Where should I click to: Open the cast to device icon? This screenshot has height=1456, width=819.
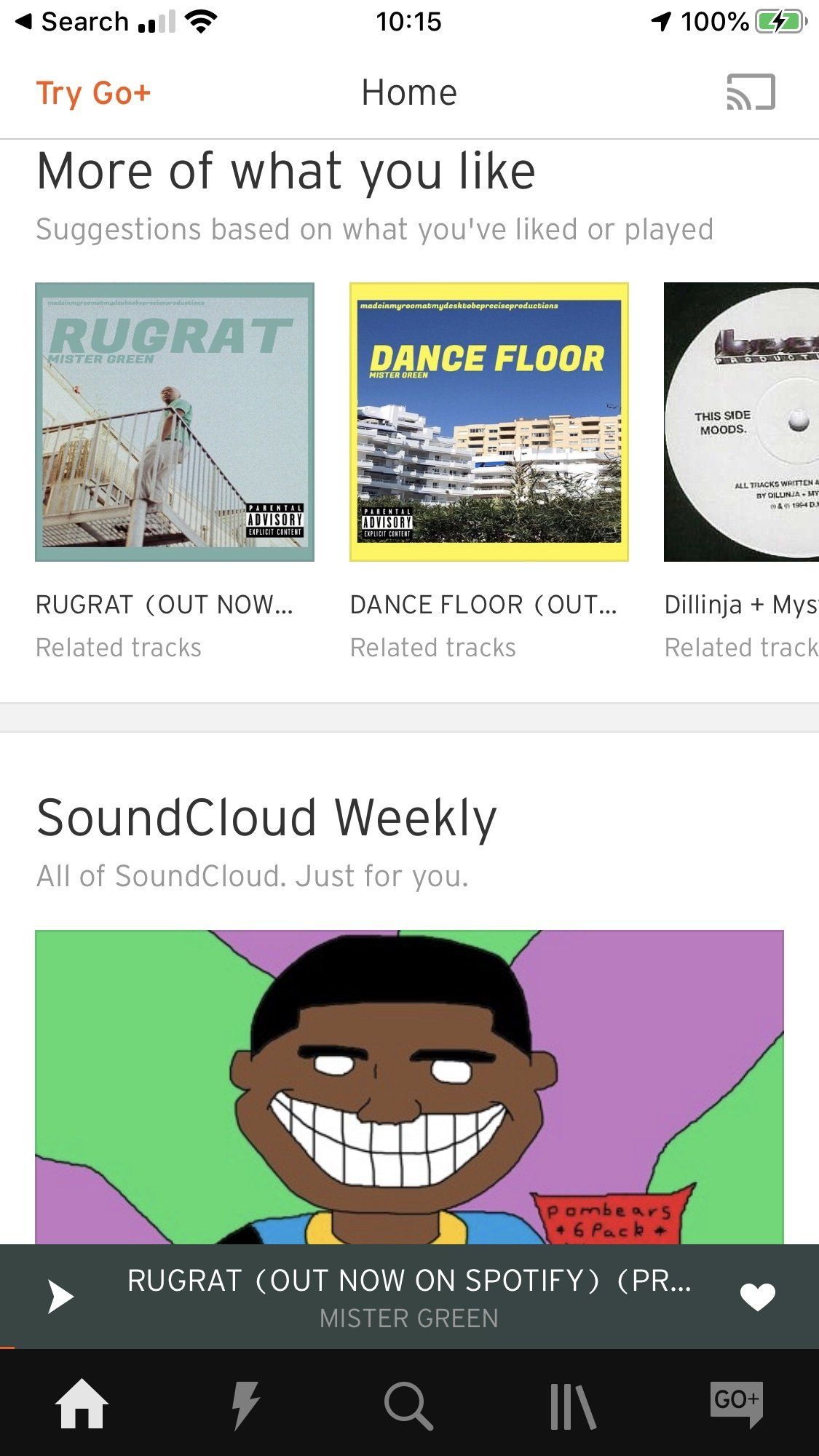[x=751, y=92]
